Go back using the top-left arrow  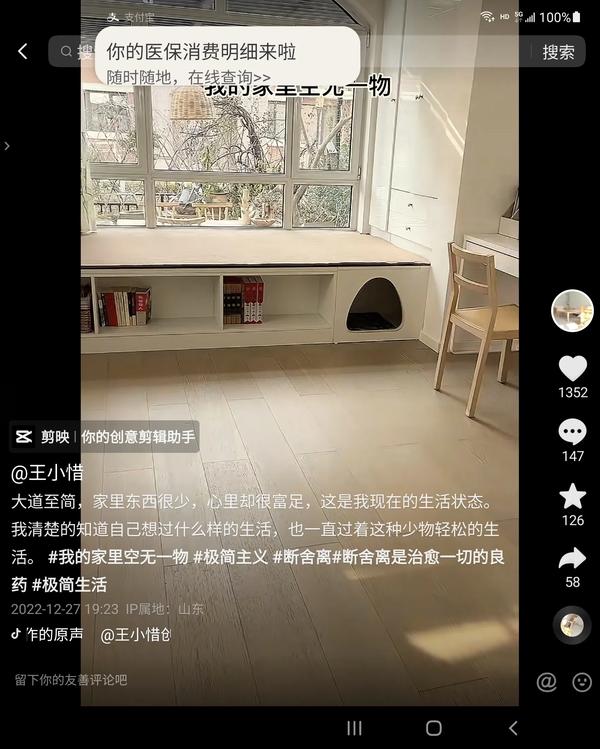pos(22,52)
